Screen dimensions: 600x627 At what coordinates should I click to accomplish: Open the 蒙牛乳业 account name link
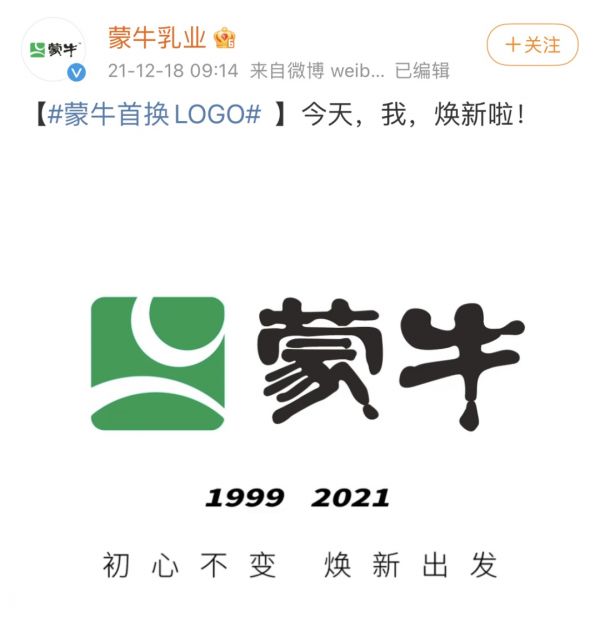coord(157,39)
